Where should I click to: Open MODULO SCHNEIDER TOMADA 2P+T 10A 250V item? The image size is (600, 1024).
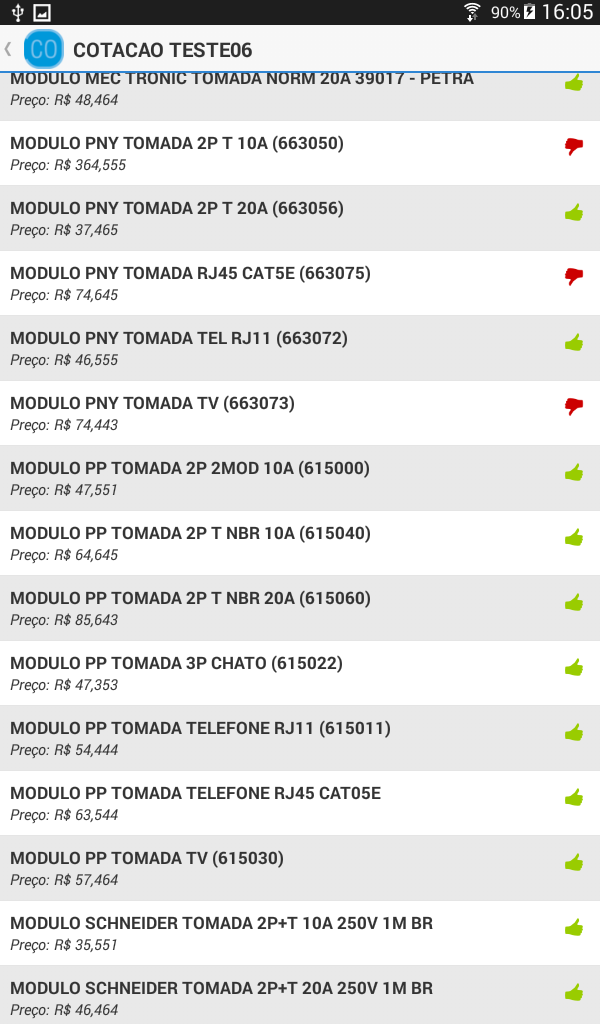click(300, 933)
